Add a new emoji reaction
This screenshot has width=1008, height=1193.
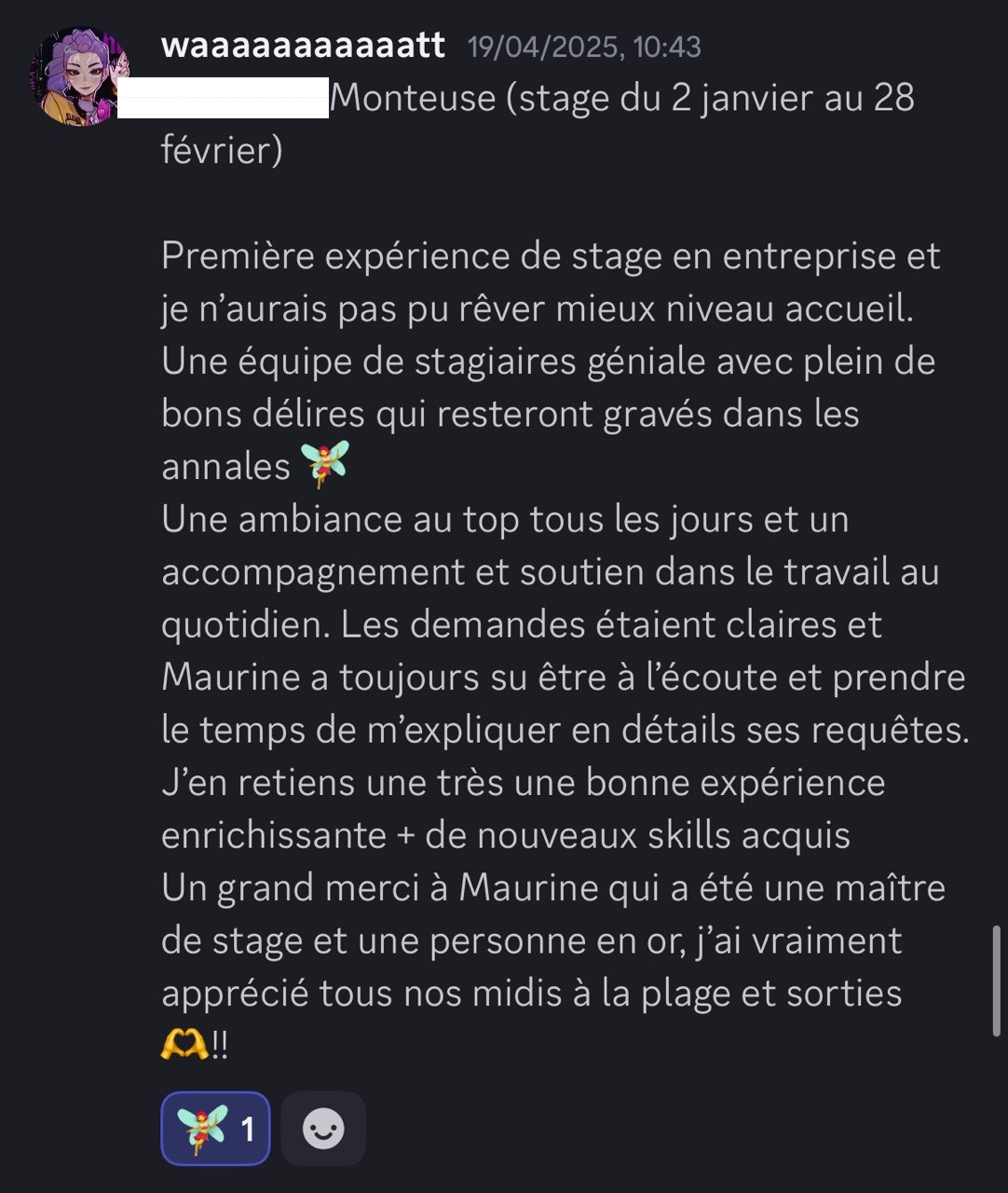pos(323,1129)
